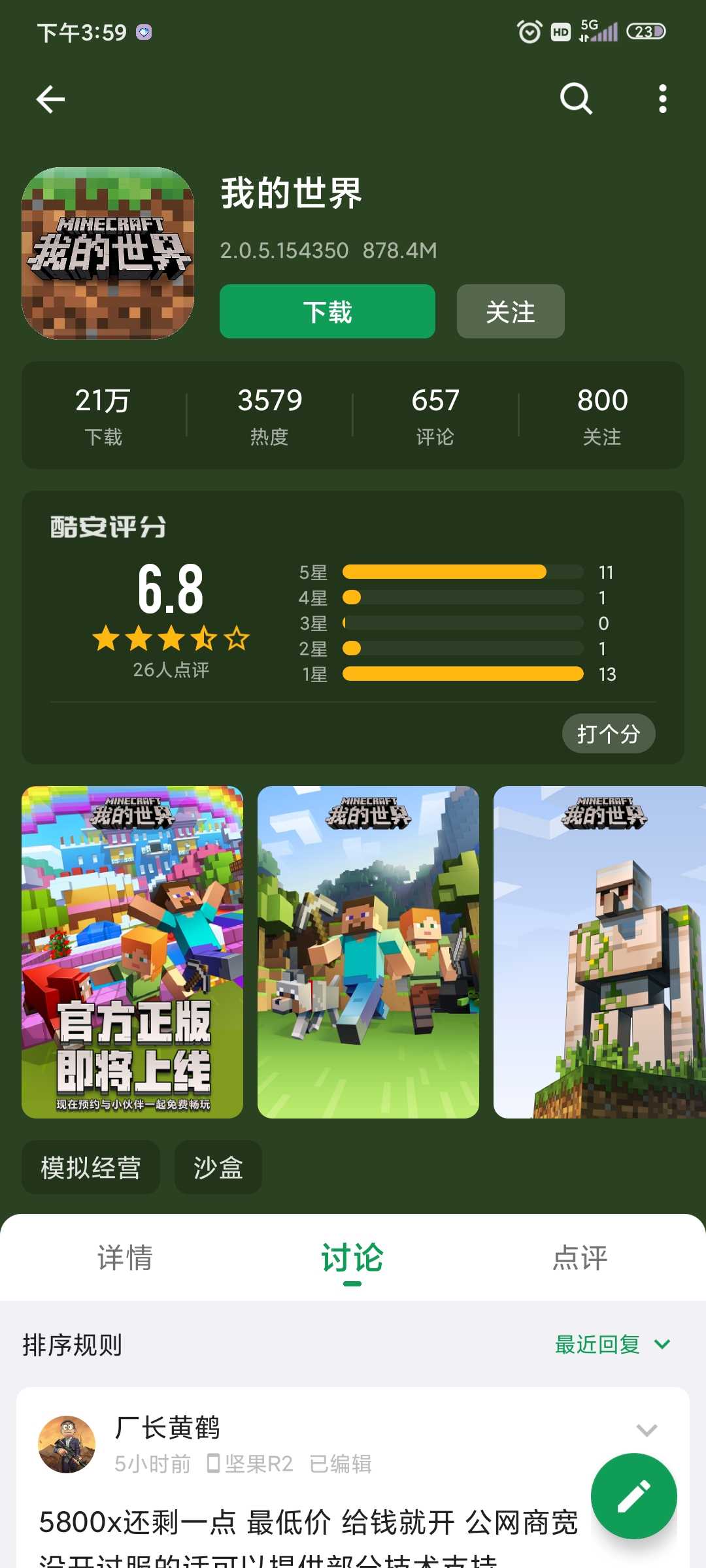Viewport: 706px width, 1568px height.
Task: View the Steve and Alex running screenshot
Action: (x=368, y=952)
